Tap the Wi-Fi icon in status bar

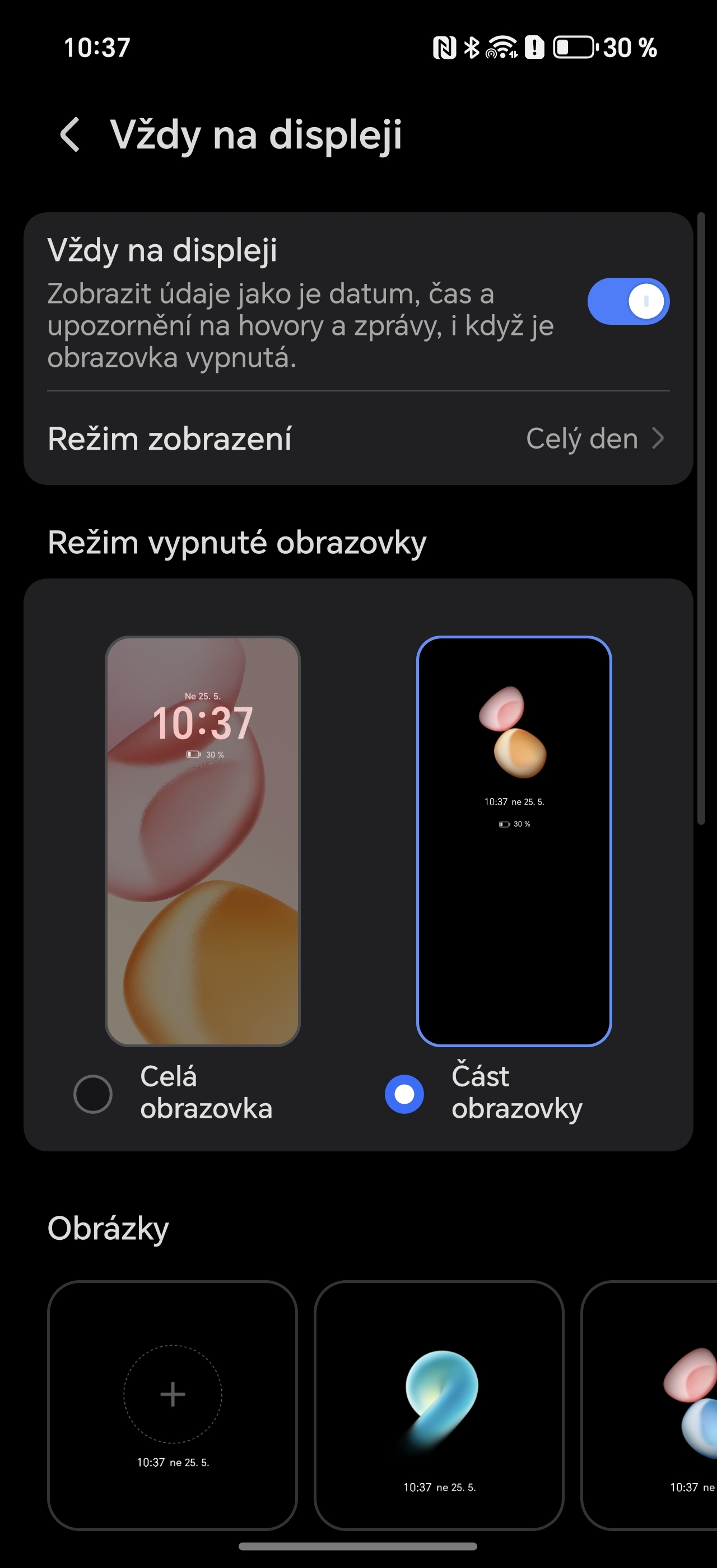click(x=503, y=49)
